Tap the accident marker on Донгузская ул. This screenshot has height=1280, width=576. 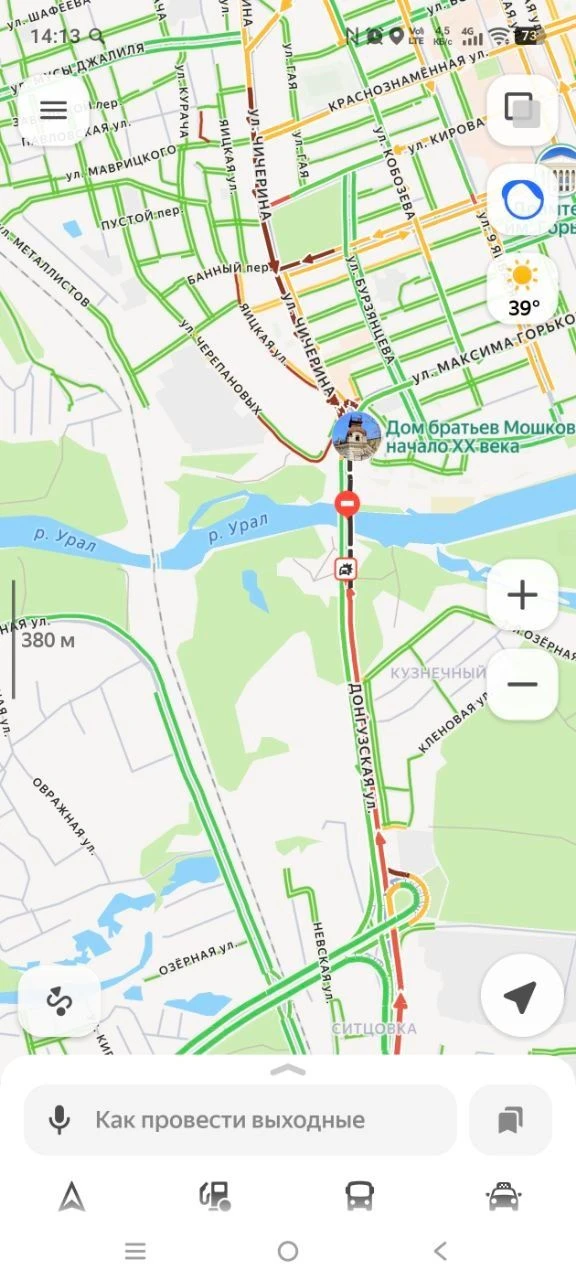pos(345,570)
